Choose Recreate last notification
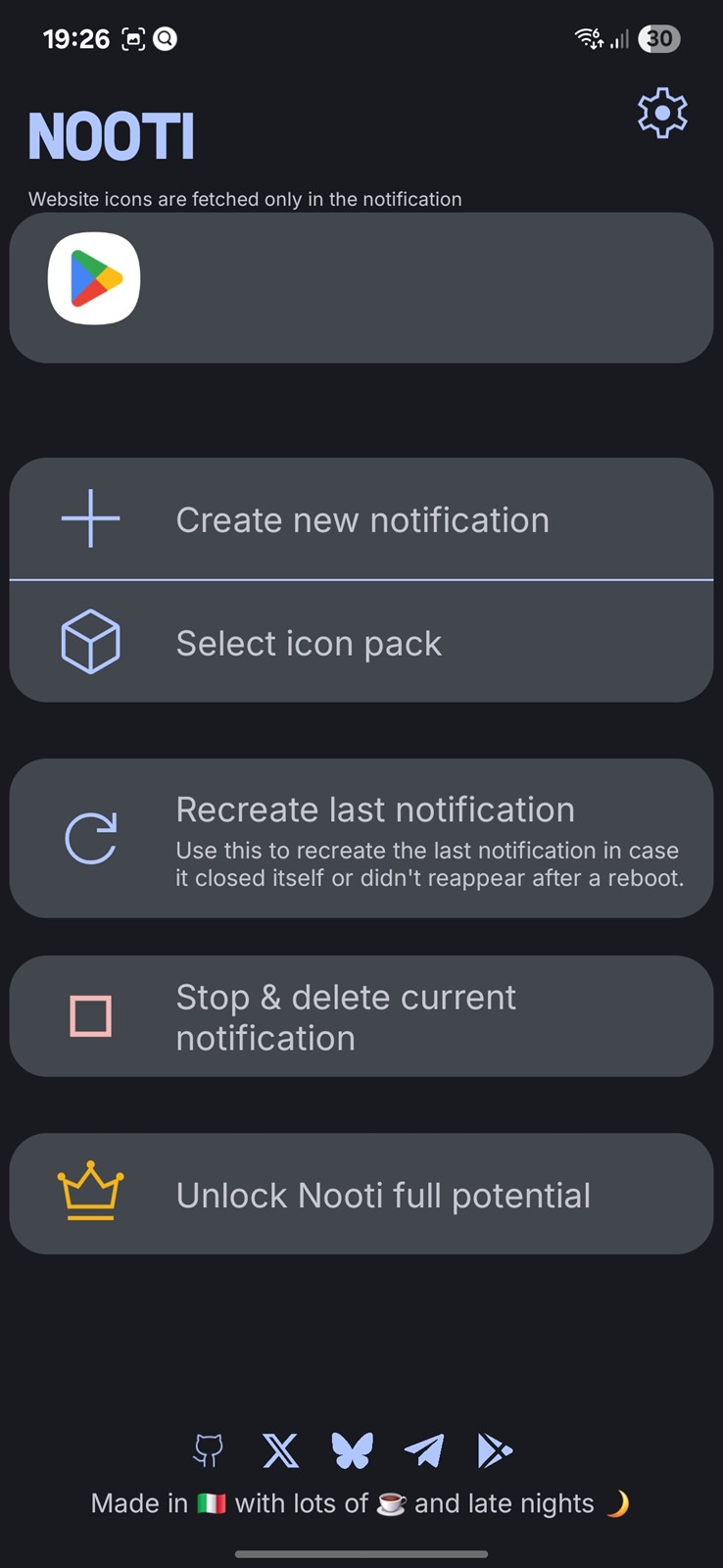This screenshot has width=723, height=1568. pos(361,839)
